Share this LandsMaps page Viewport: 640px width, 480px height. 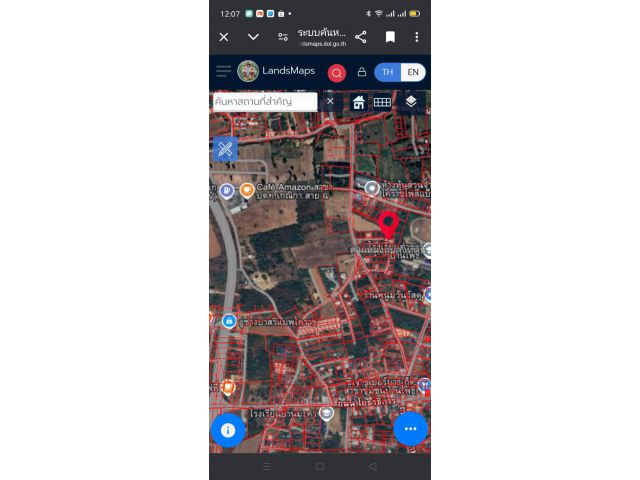coord(361,37)
